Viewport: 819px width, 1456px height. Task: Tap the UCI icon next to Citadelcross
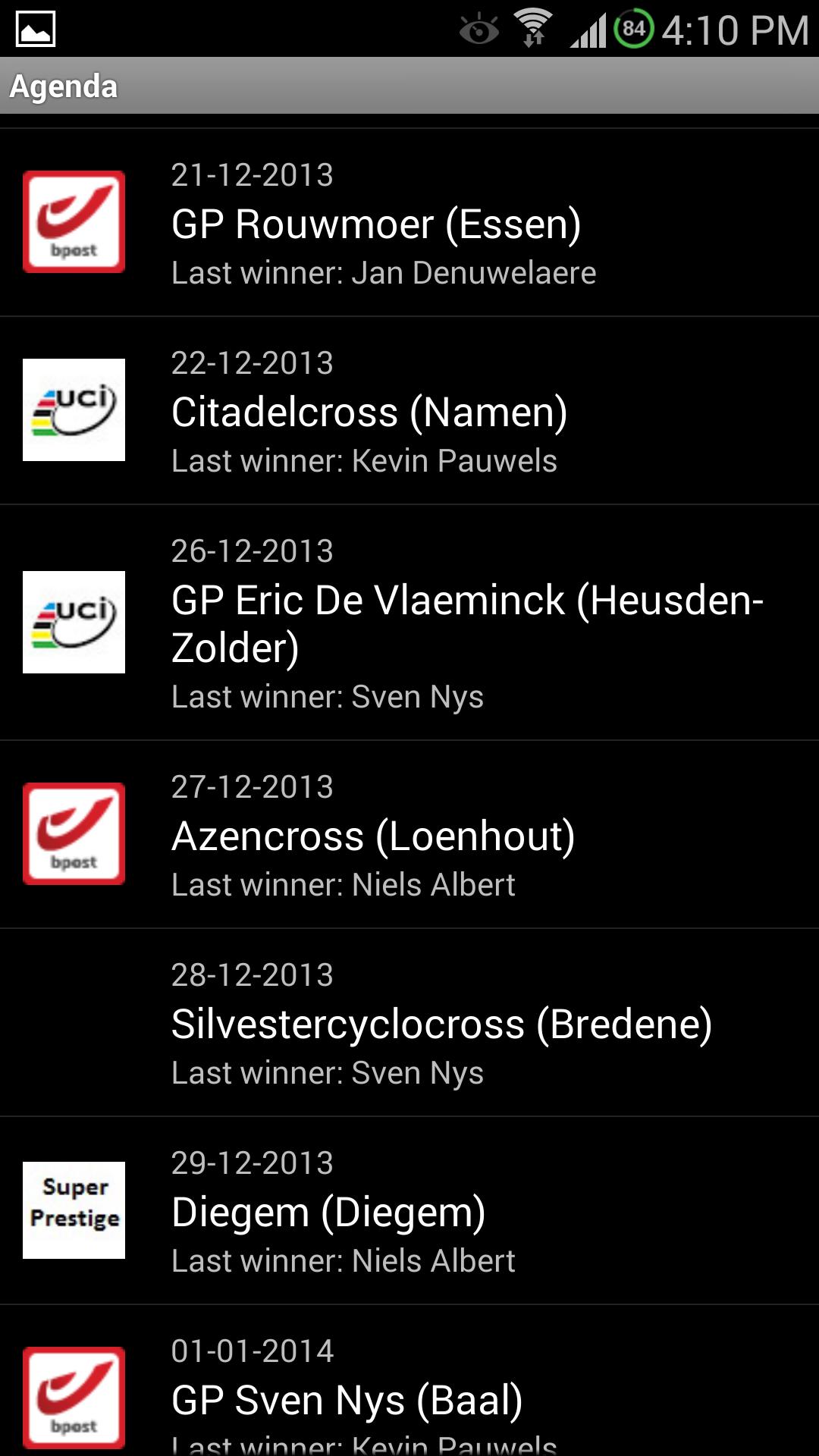(x=74, y=410)
